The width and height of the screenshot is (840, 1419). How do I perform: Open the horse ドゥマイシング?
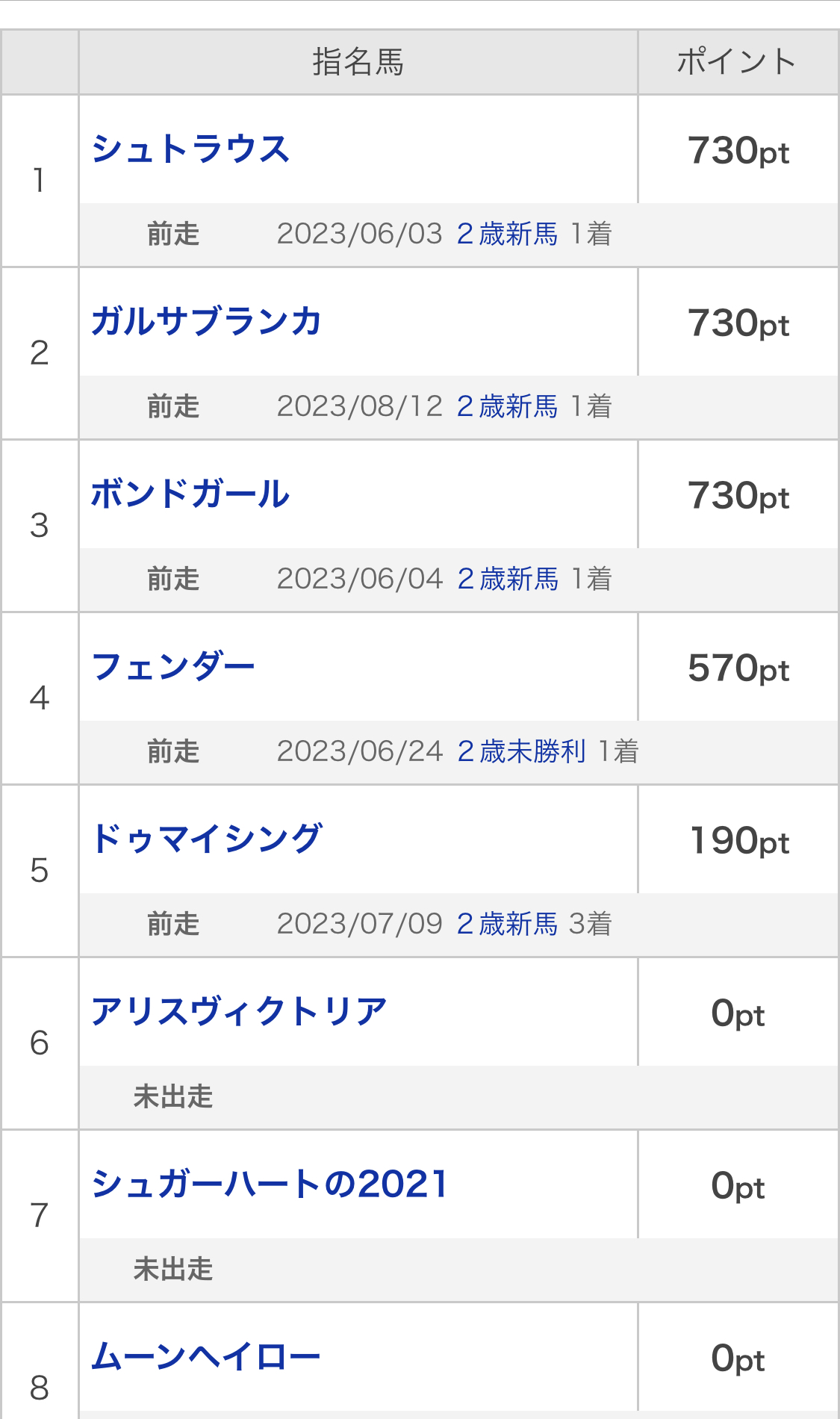[207, 839]
